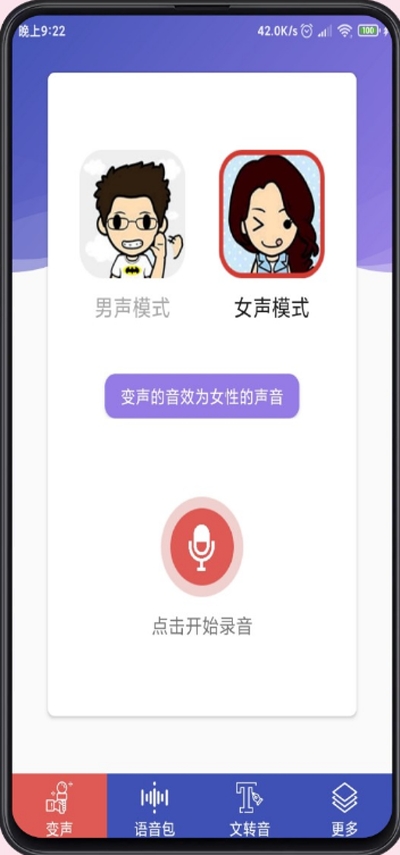400x855 pixels.
Task: Select the 男声模式 male voice avatar
Action: pos(132,214)
